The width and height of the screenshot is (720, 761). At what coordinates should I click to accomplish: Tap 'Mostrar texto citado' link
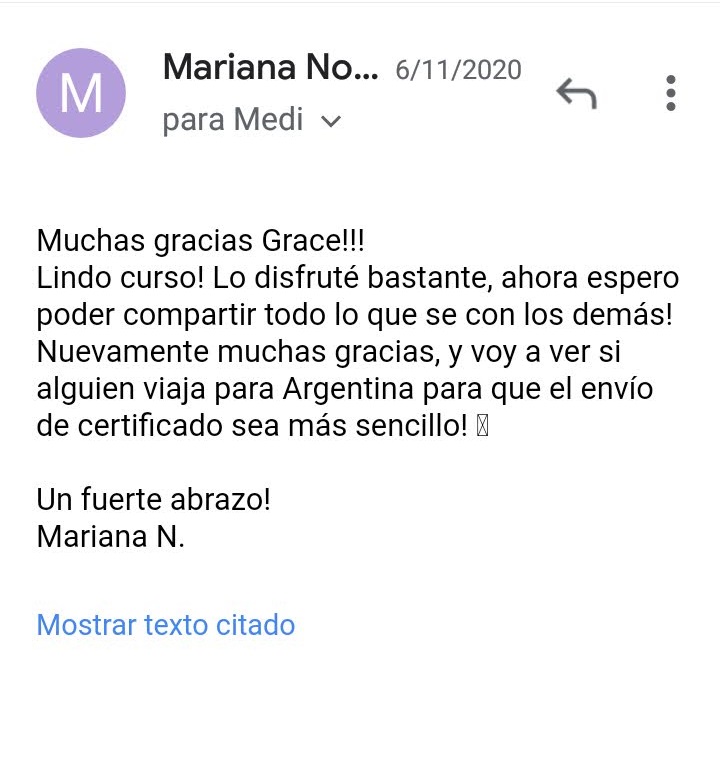pyautogui.click(x=165, y=625)
